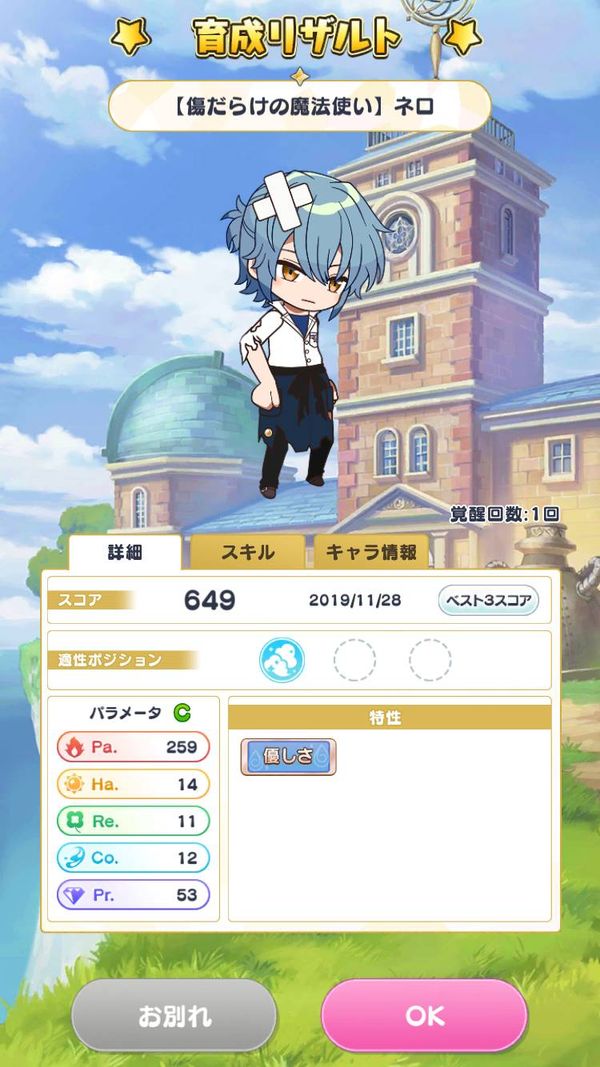View ベスト3スコア rankings
Viewport: 600px width, 1067px height.
(488, 600)
